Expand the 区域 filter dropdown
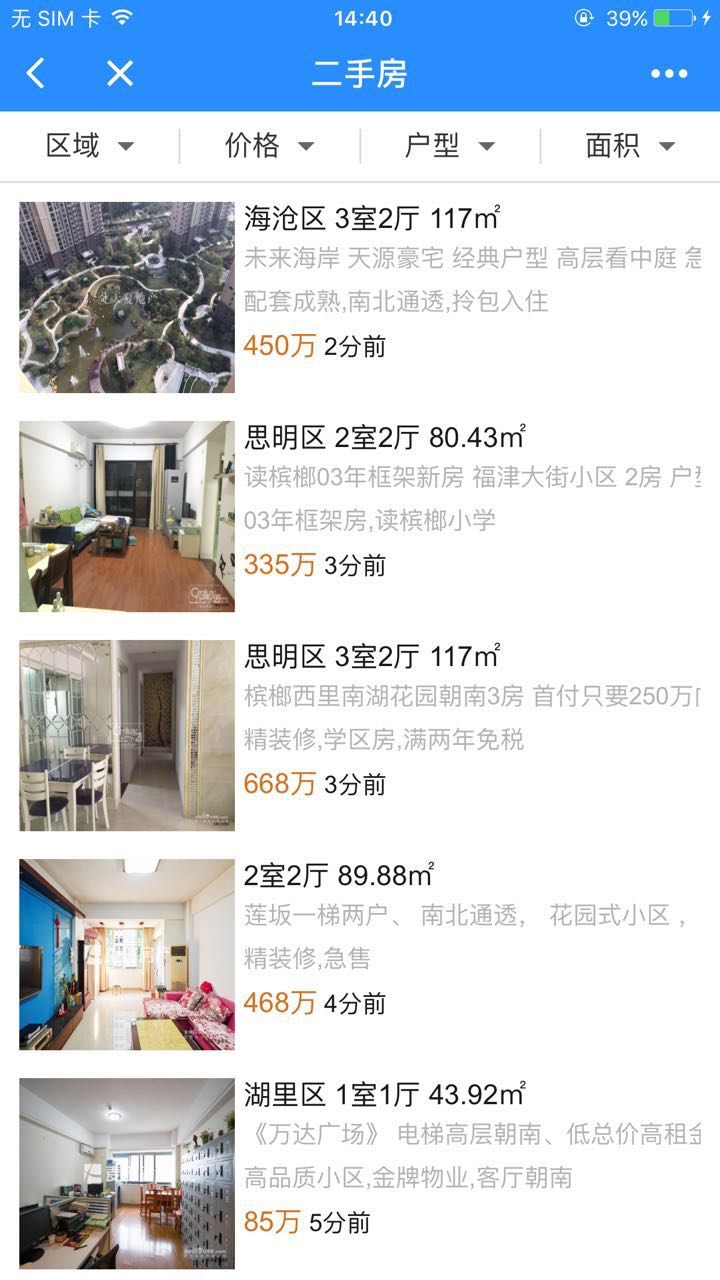 [x=90, y=146]
